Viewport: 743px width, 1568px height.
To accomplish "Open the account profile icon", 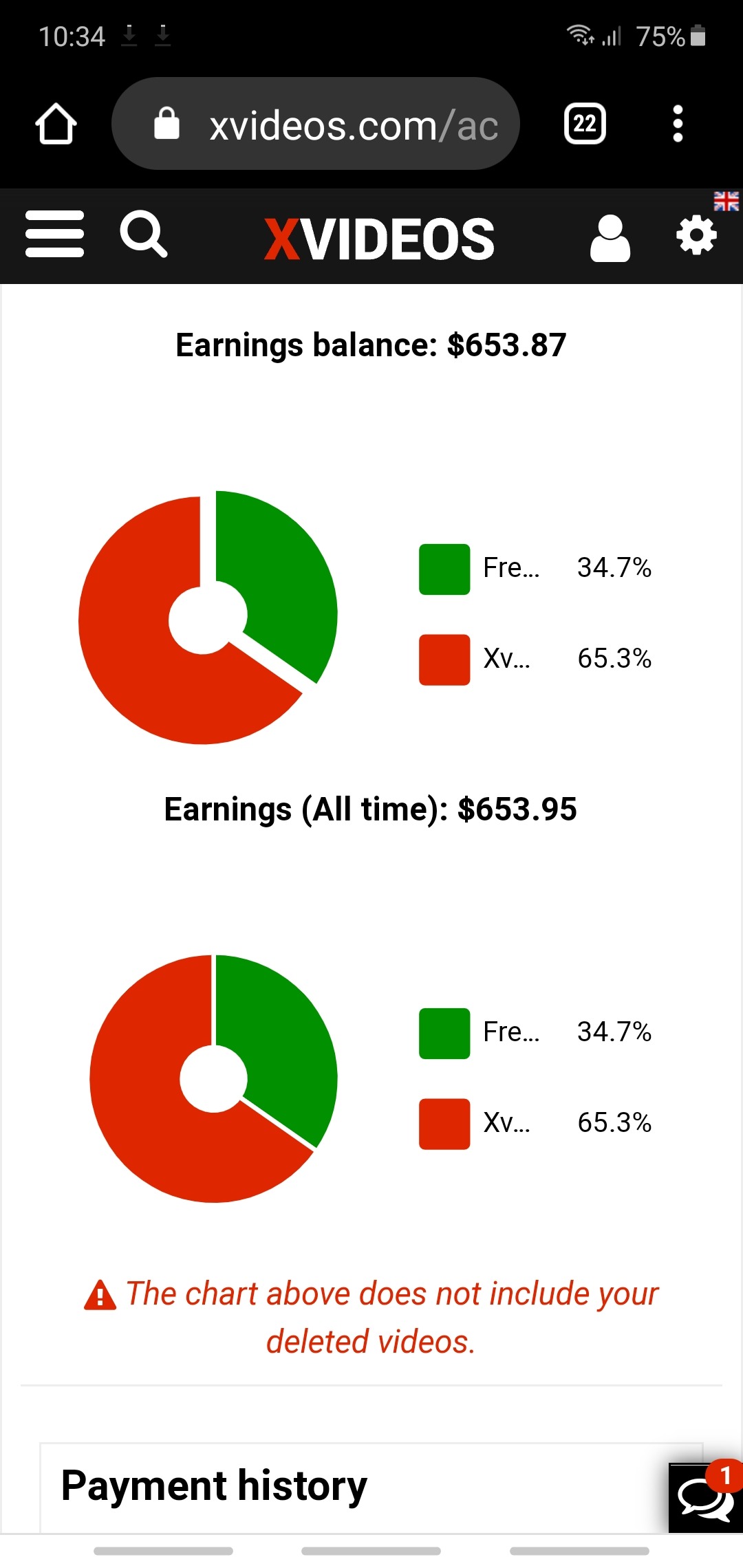I will click(610, 238).
